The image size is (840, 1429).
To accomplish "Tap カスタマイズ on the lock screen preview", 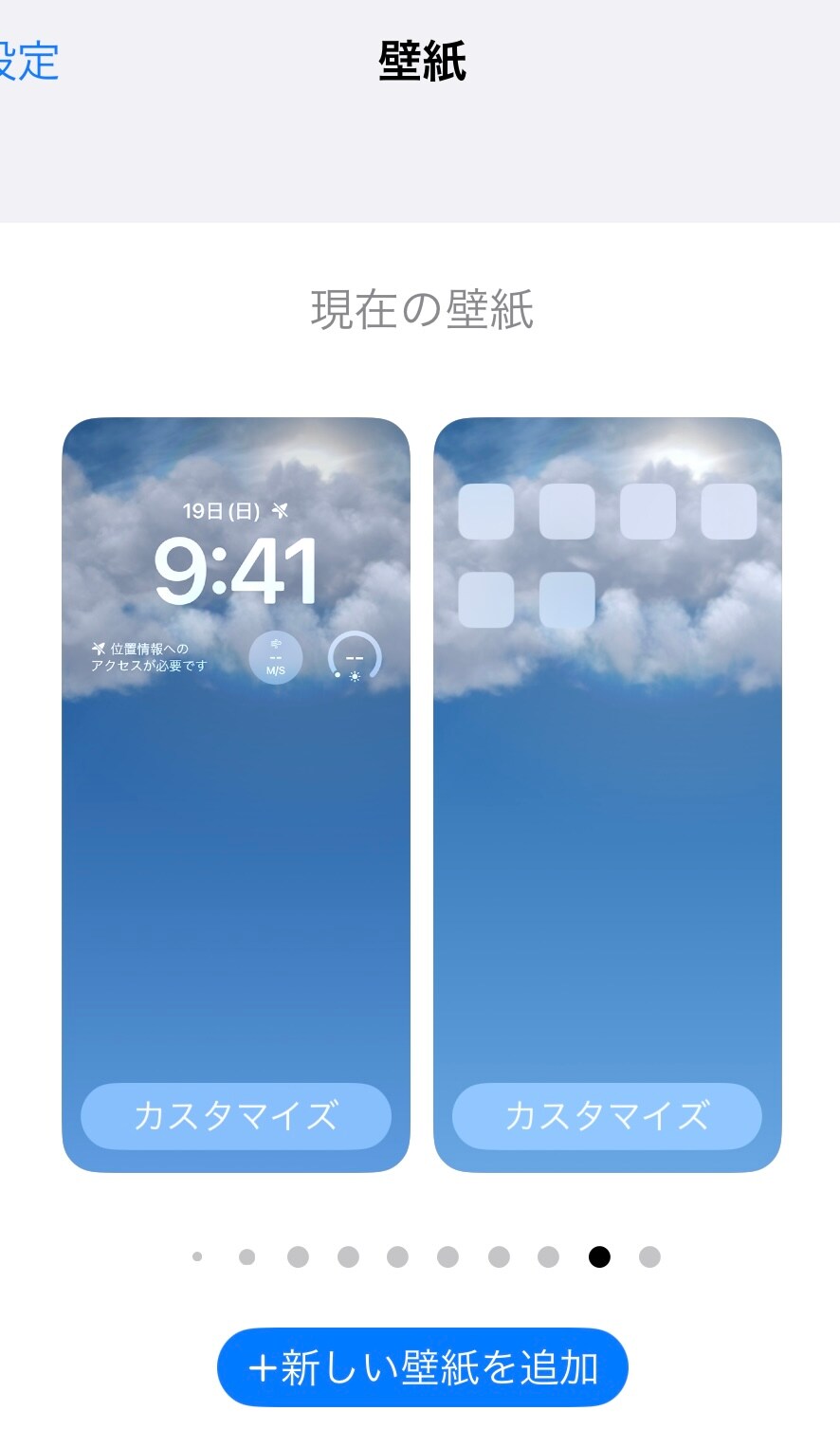I will click(x=235, y=1115).
